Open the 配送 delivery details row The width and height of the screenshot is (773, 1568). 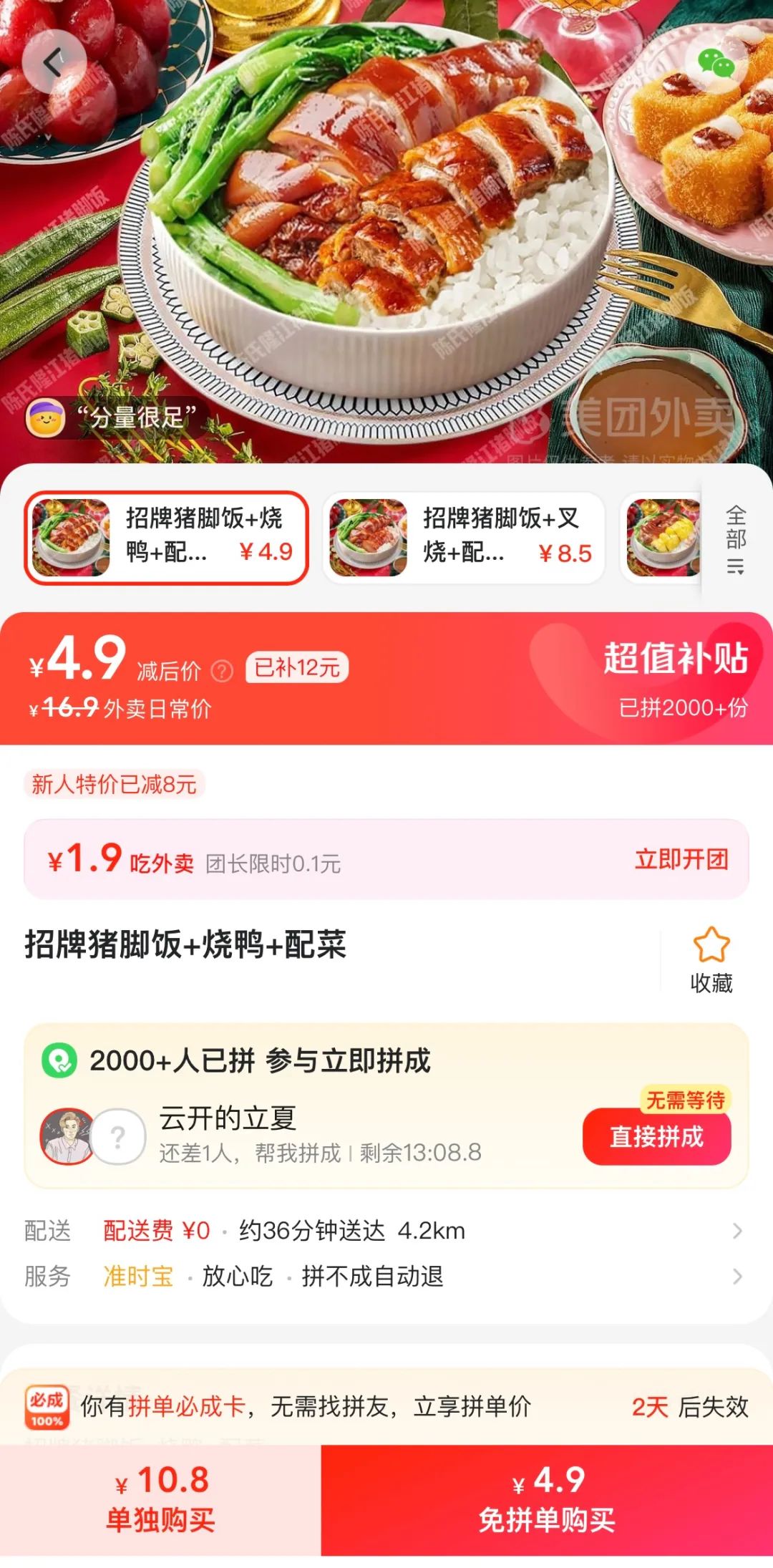(386, 1231)
